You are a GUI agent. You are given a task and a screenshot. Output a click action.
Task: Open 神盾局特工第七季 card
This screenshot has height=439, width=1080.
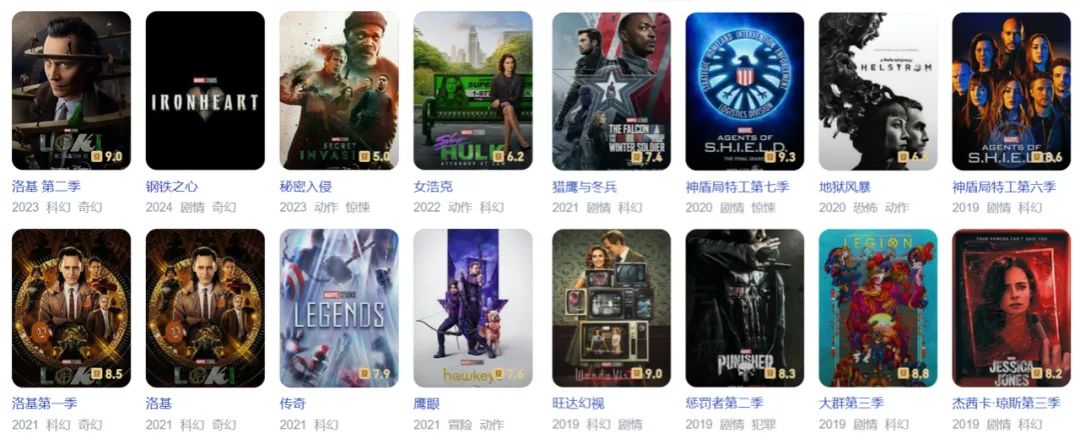click(745, 91)
